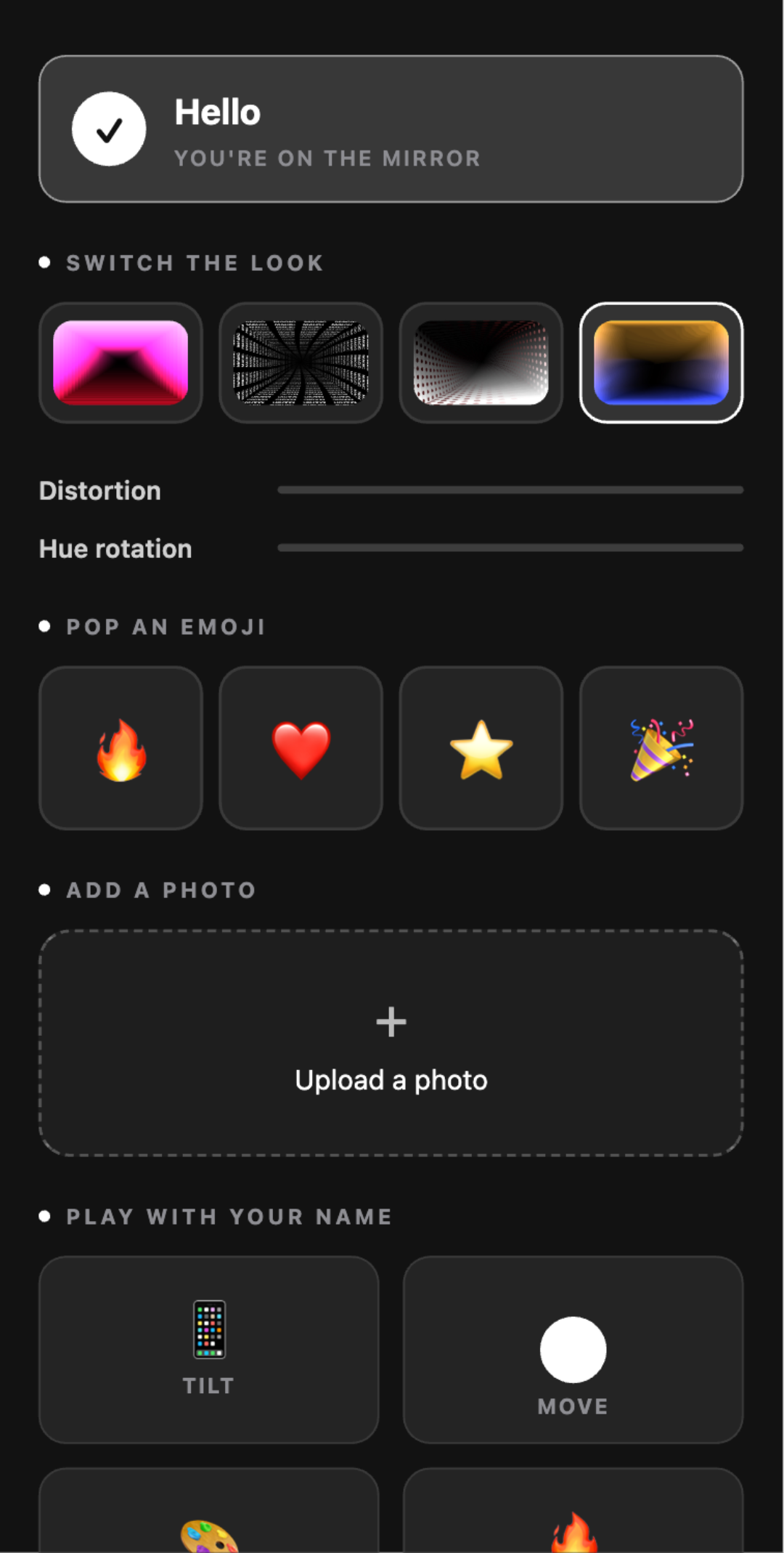Tap the Distortion slider track
Viewport: 784px width, 1553px height.
[x=510, y=490]
